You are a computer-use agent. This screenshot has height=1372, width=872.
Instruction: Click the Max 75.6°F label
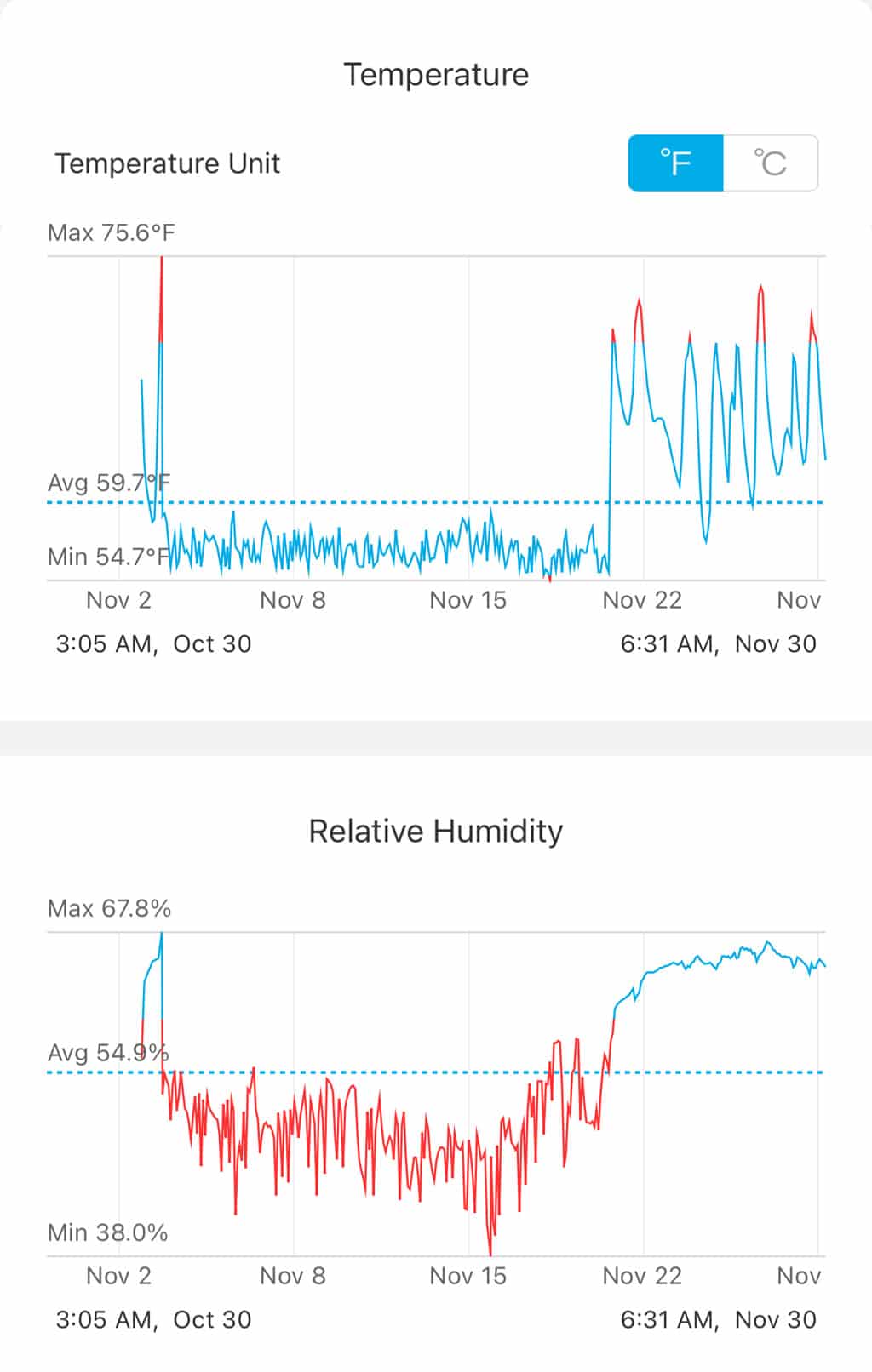[111, 232]
